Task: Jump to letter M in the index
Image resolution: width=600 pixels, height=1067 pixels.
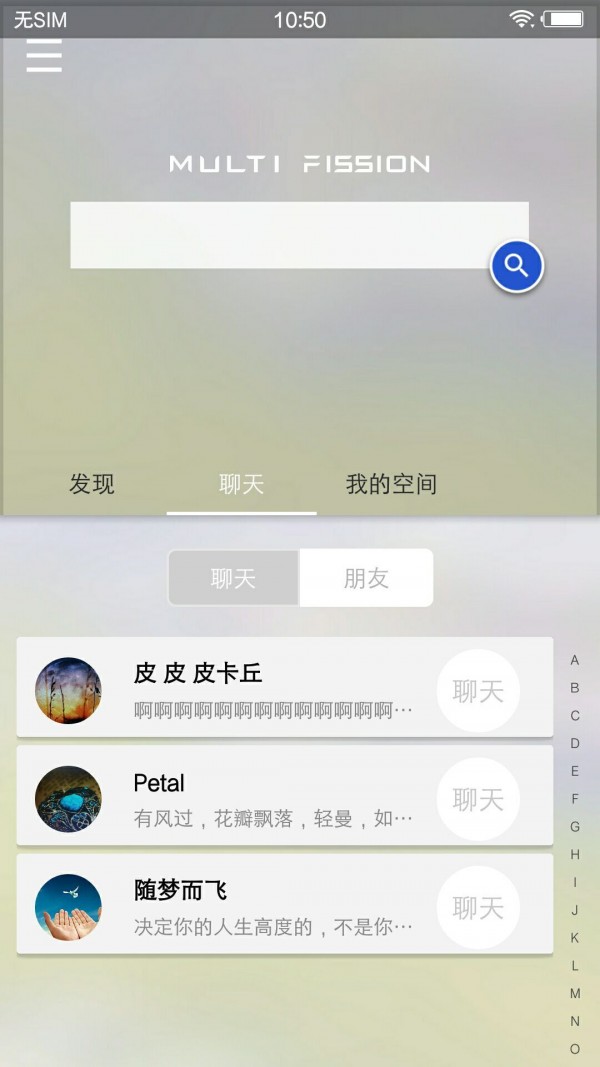Action: point(575,993)
